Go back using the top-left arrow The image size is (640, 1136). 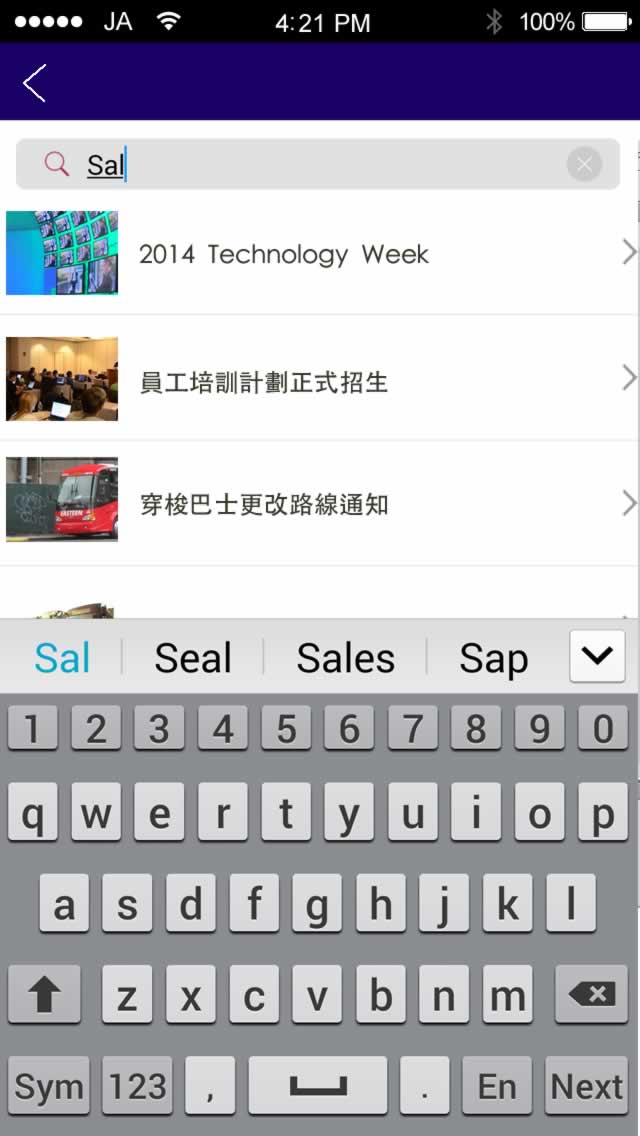35,83
